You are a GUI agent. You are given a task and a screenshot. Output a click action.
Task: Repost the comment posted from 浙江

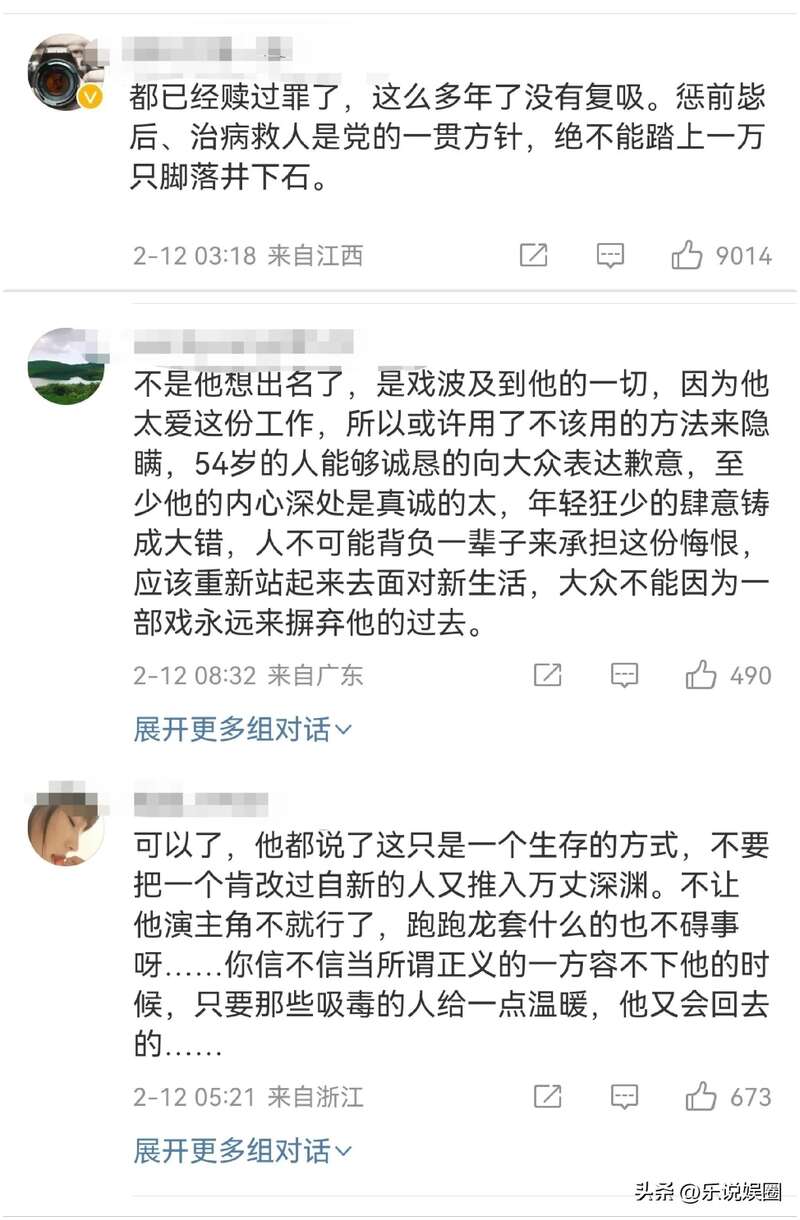(547, 1096)
